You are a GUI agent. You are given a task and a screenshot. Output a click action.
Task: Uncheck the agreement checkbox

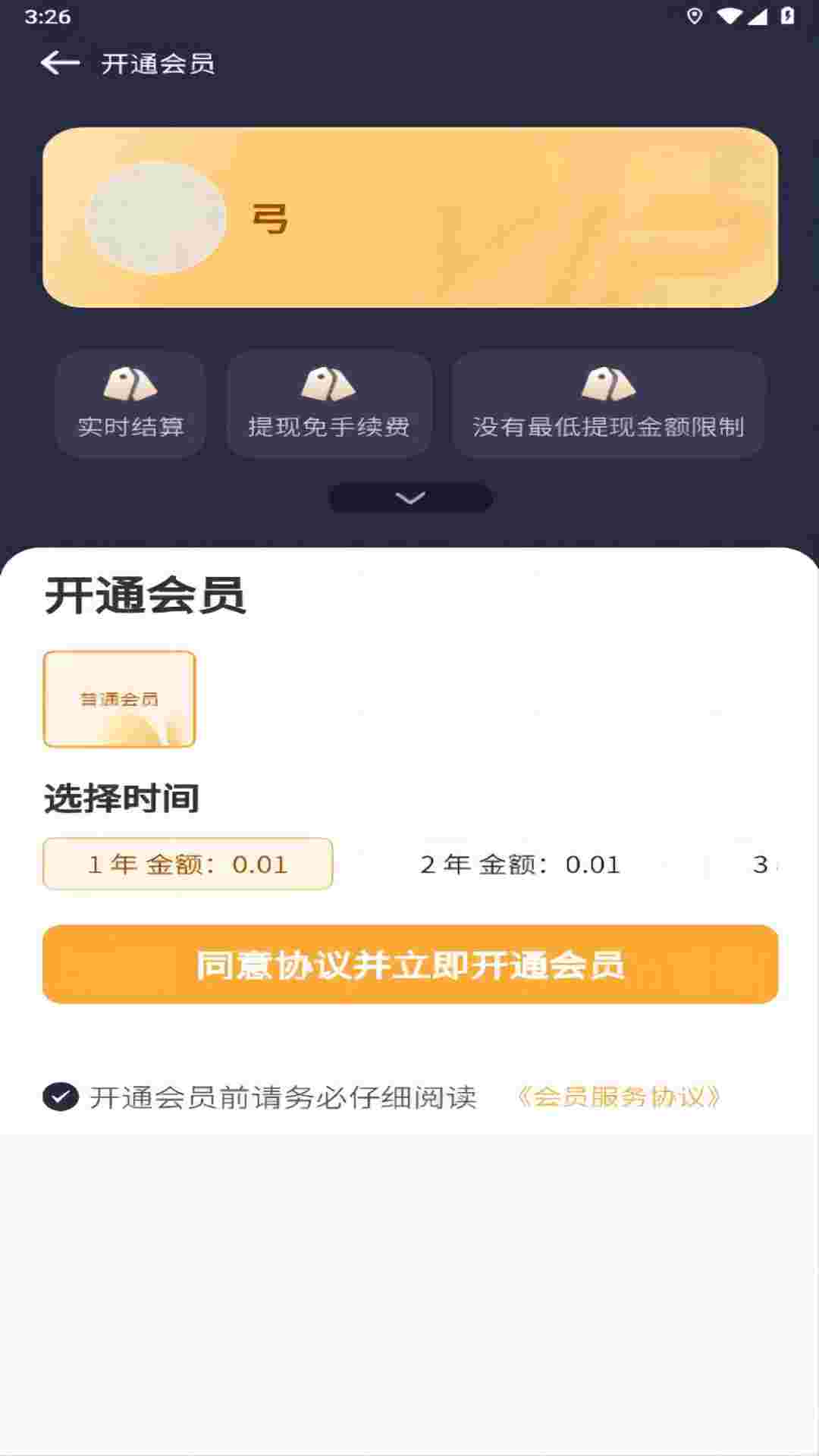coord(61,1097)
